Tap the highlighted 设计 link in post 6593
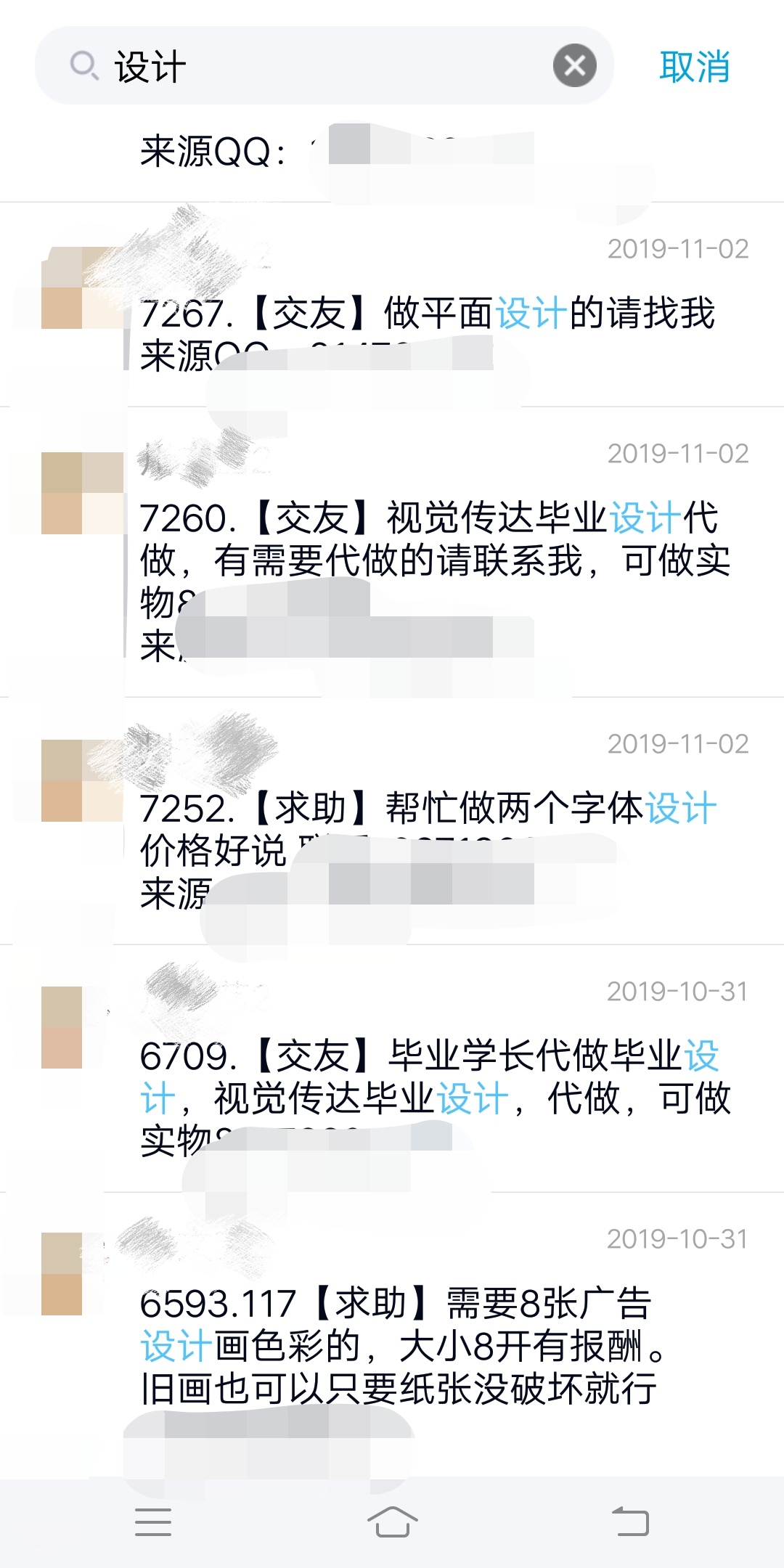Screen dimensions: 784x1568 click(x=176, y=1343)
